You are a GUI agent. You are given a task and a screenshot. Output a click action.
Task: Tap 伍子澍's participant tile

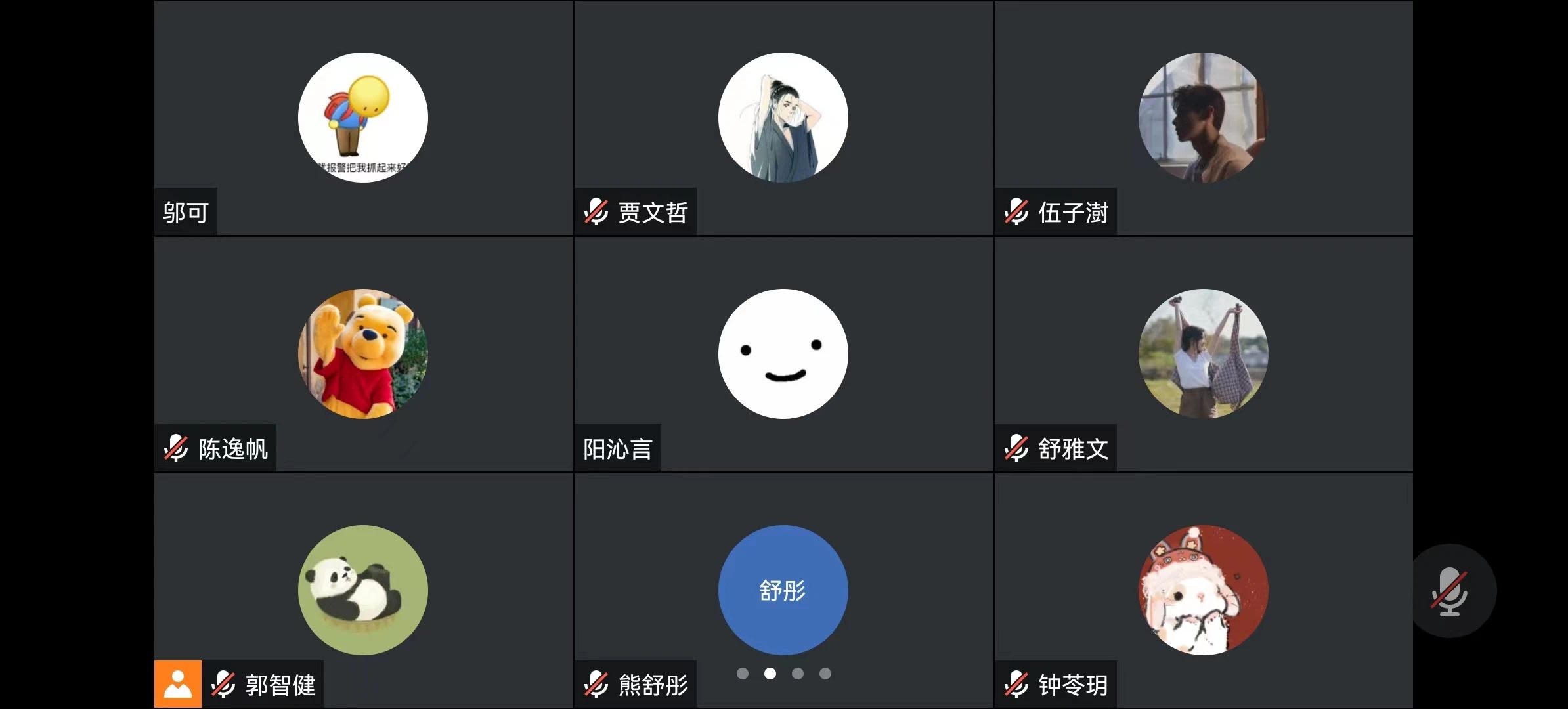pos(1203,118)
